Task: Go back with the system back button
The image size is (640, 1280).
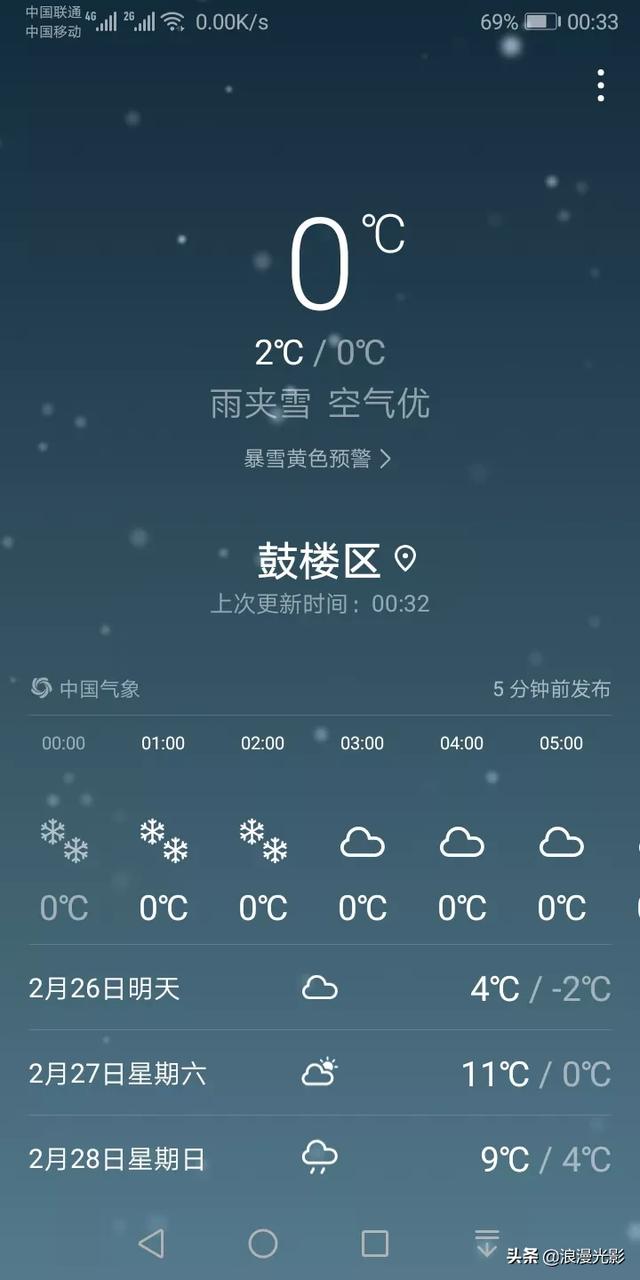Action: pyautogui.click(x=151, y=1243)
